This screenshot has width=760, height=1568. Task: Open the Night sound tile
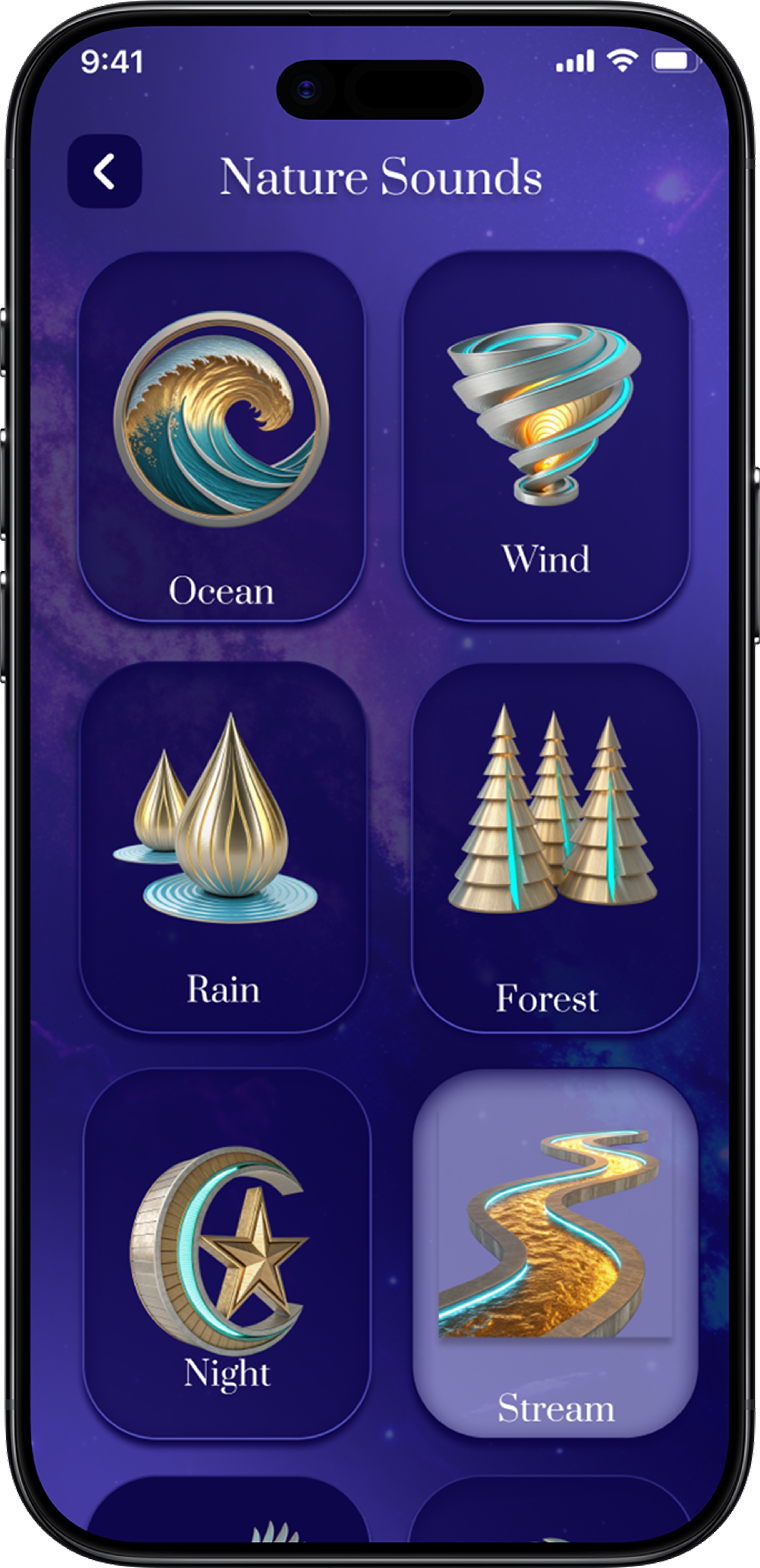[x=227, y=1254]
